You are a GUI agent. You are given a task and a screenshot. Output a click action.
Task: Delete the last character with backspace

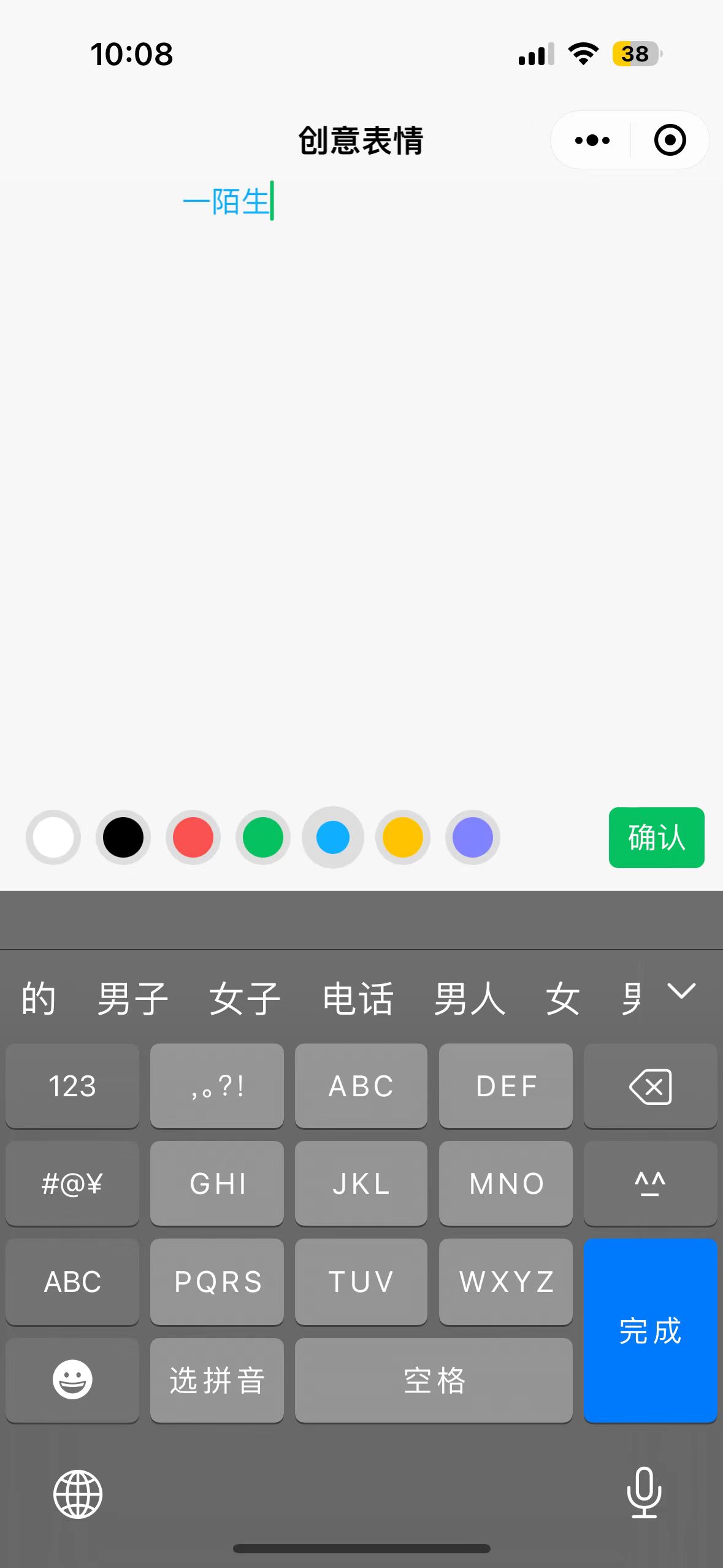pos(650,1086)
